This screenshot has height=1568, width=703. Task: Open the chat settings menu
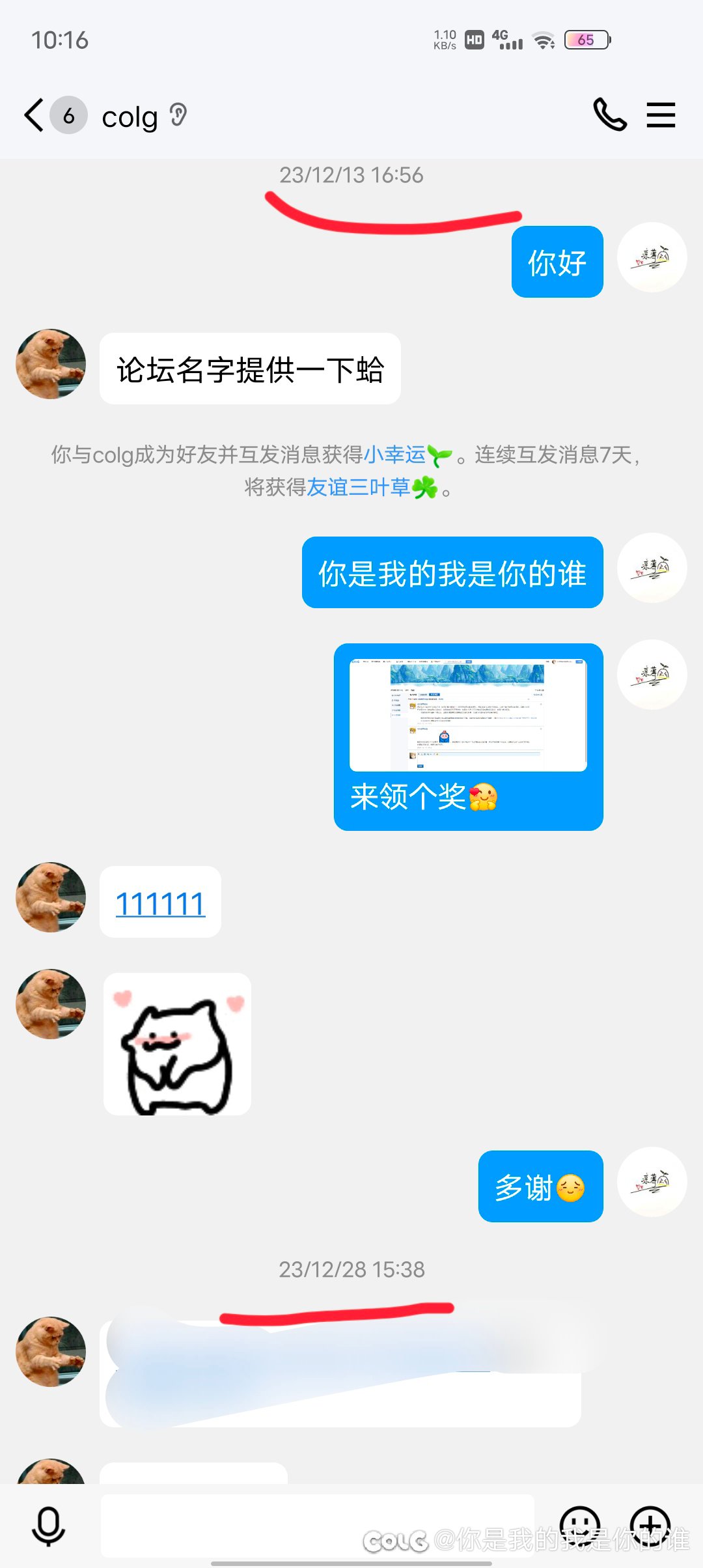[x=661, y=115]
